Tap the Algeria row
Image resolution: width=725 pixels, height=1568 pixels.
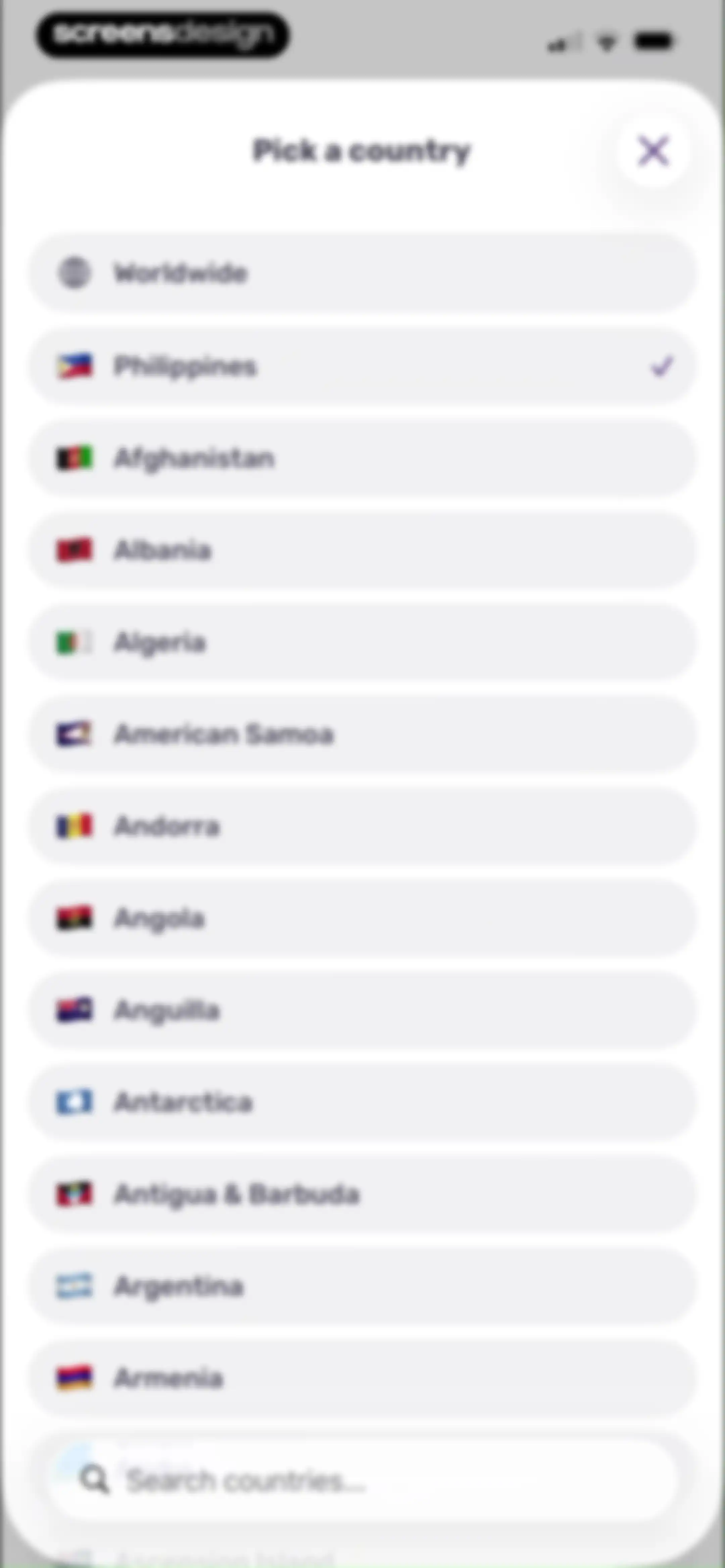click(x=362, y=642)
